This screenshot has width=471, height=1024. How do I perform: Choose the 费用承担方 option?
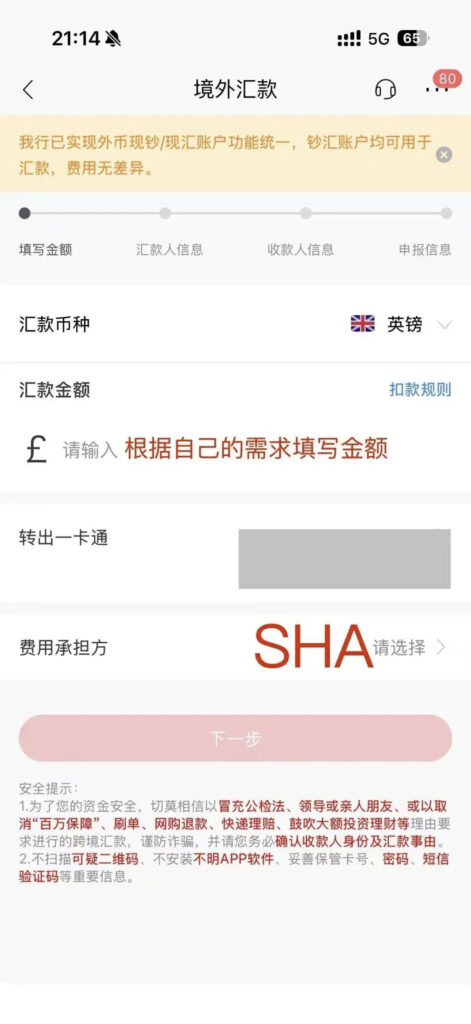(x=235, y=647)
